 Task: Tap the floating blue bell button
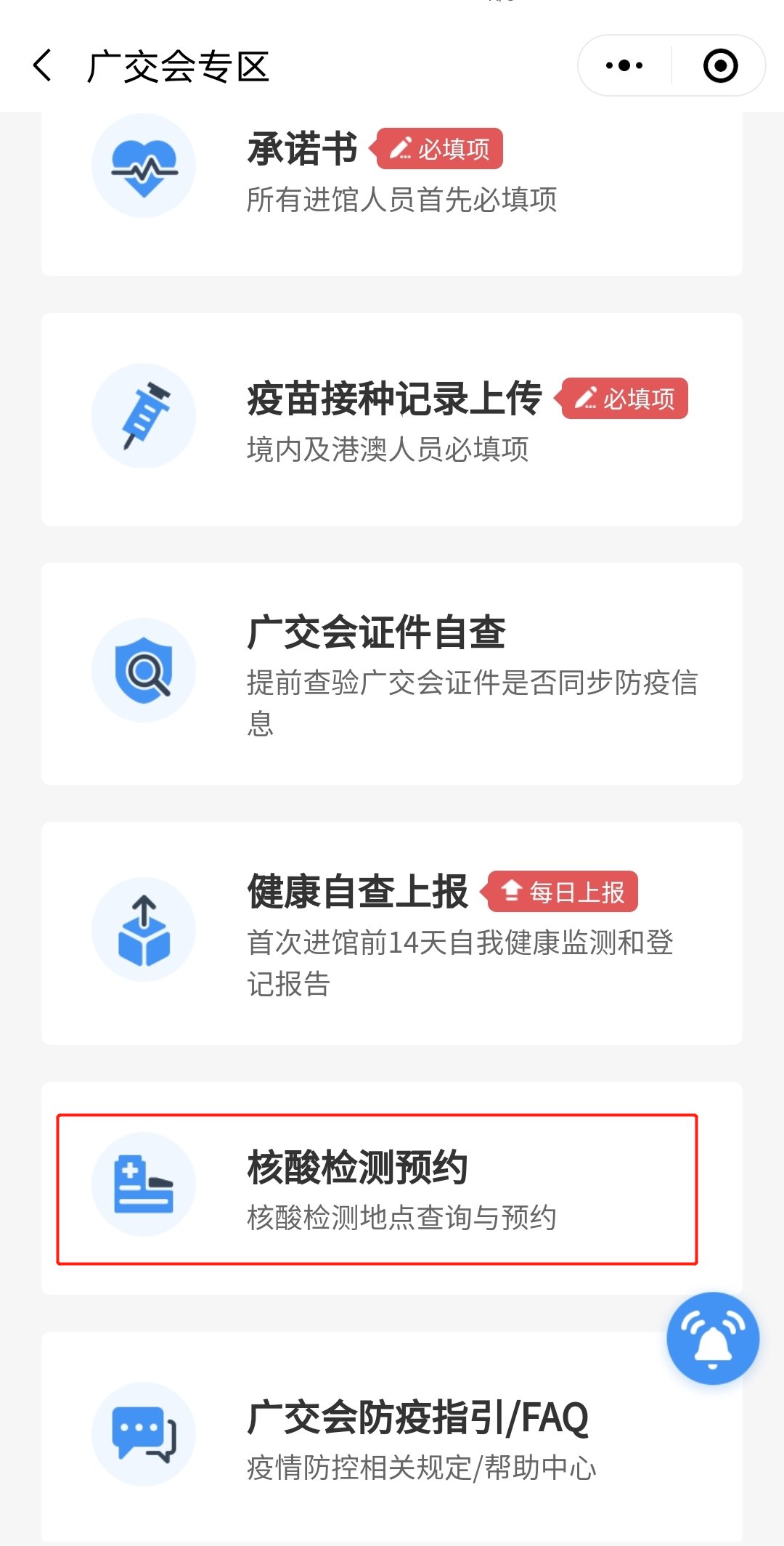[x=713, y=1338]
